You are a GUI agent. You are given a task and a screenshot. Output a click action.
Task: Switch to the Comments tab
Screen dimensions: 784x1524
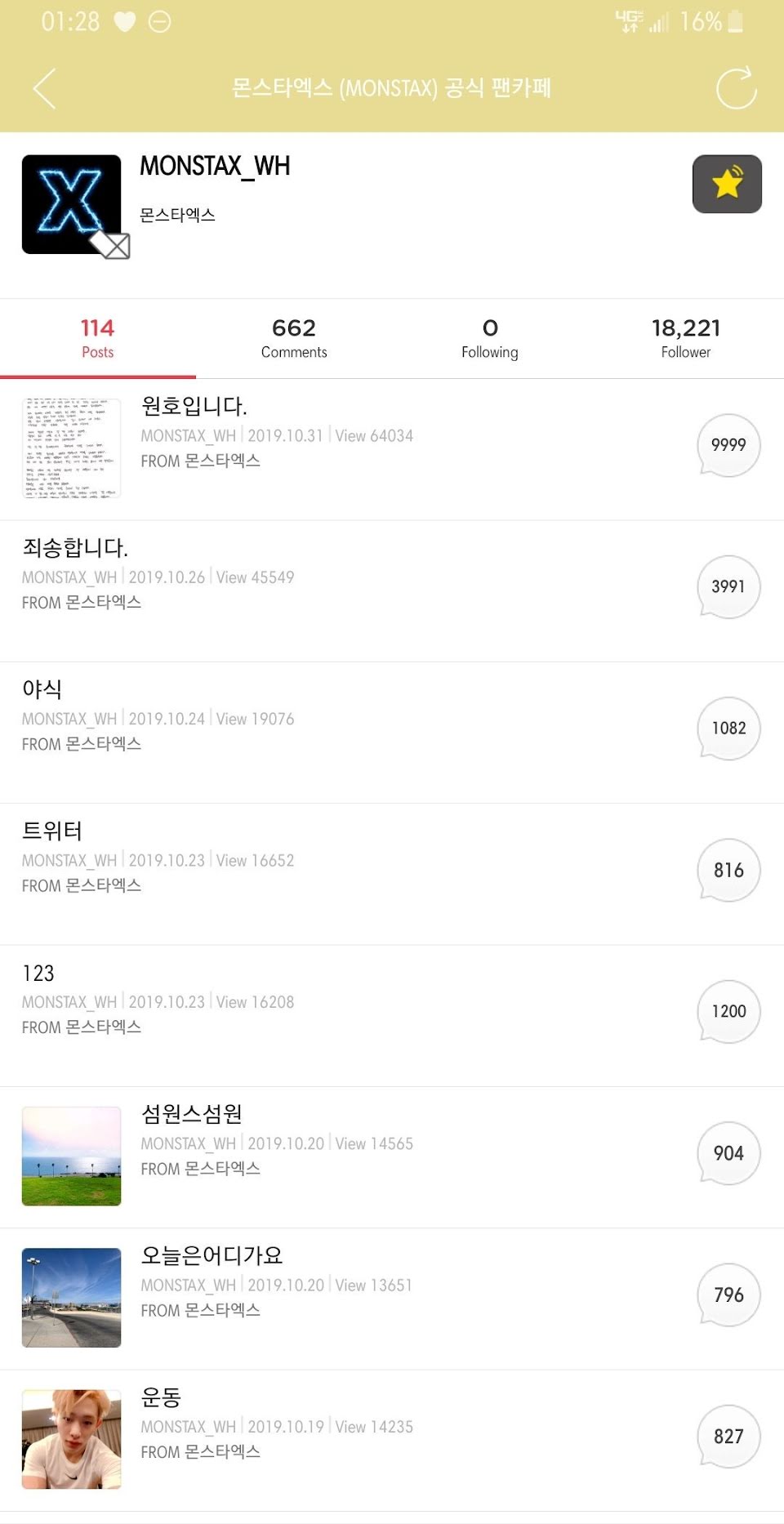[294, 338]
